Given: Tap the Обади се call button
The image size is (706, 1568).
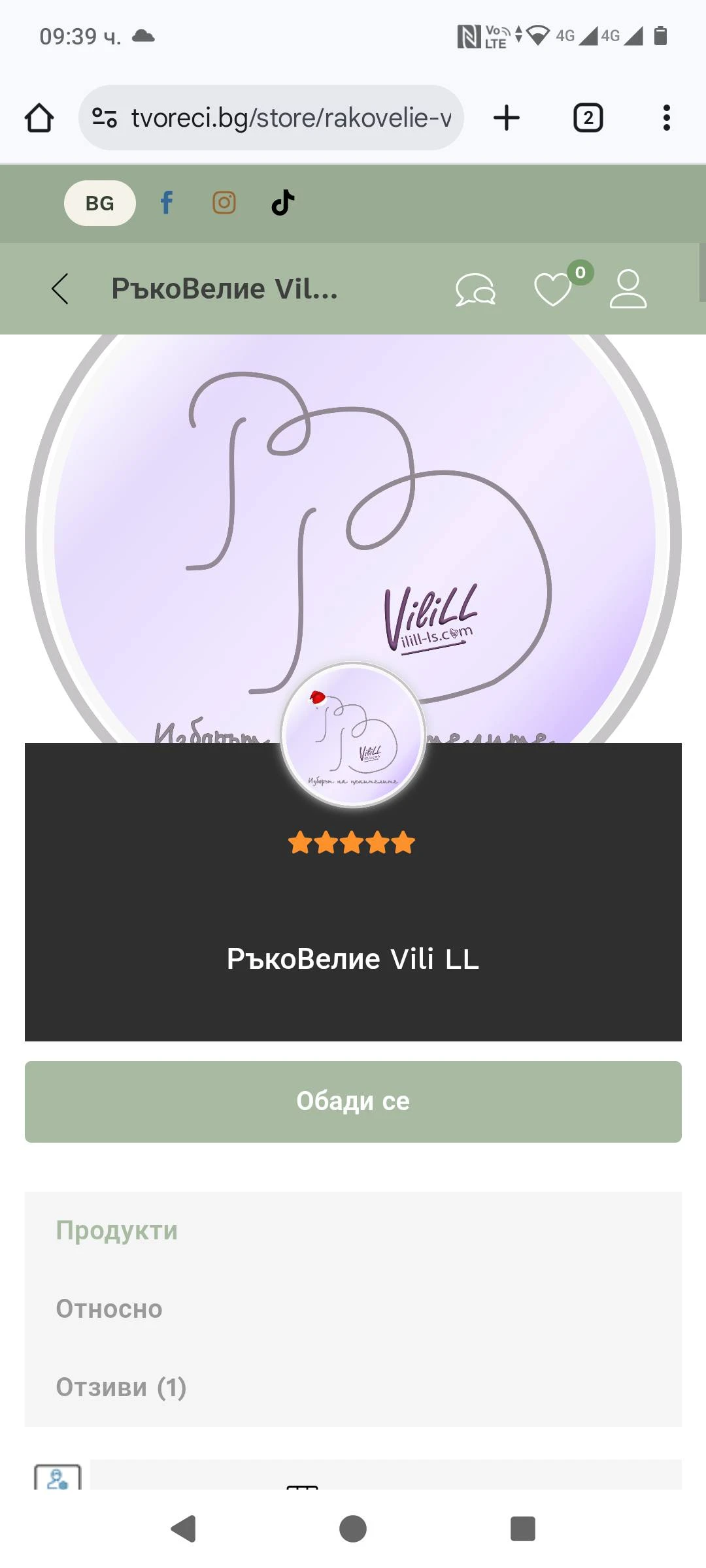Looking at the screenshot, I should [x=353, y=1102].
